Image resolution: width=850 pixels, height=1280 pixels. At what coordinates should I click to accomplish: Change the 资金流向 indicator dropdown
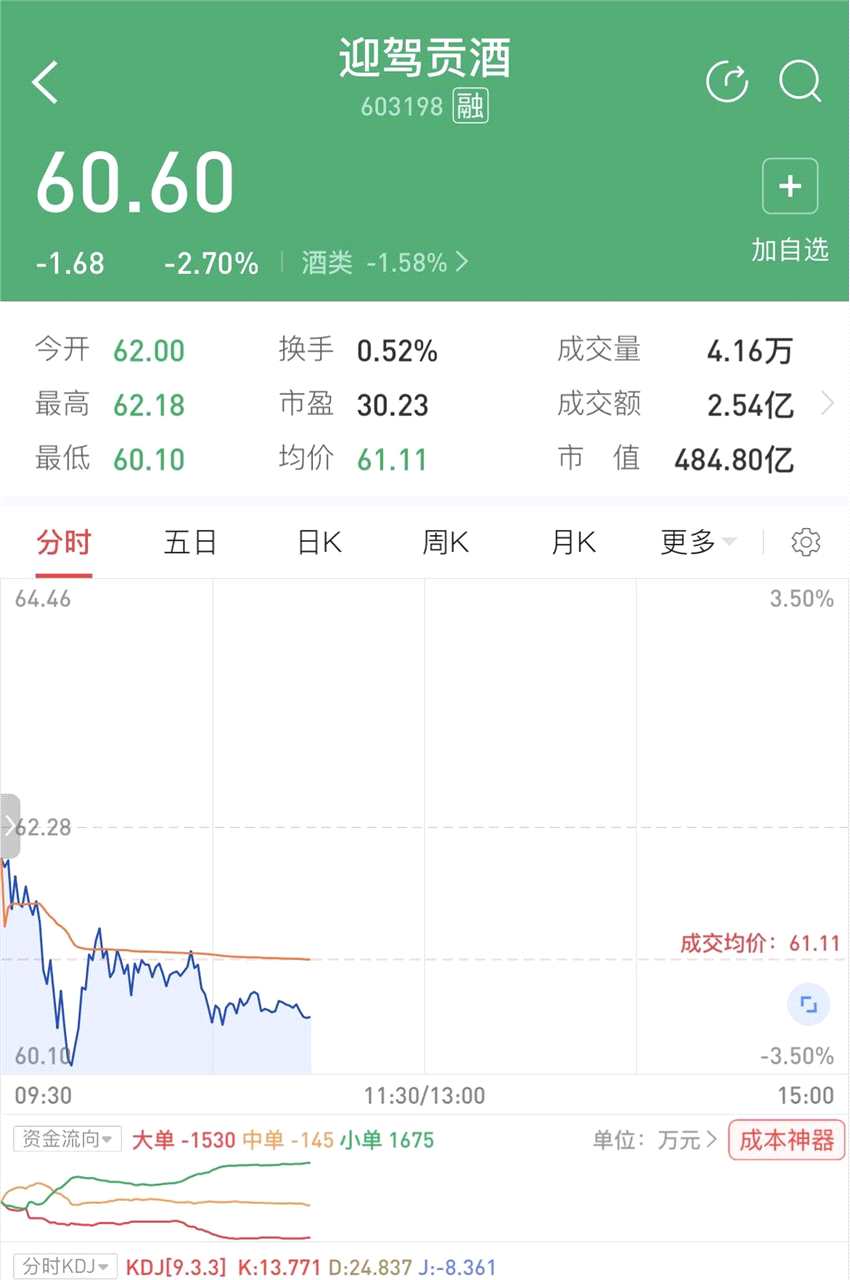click(x=66, y=1139)
